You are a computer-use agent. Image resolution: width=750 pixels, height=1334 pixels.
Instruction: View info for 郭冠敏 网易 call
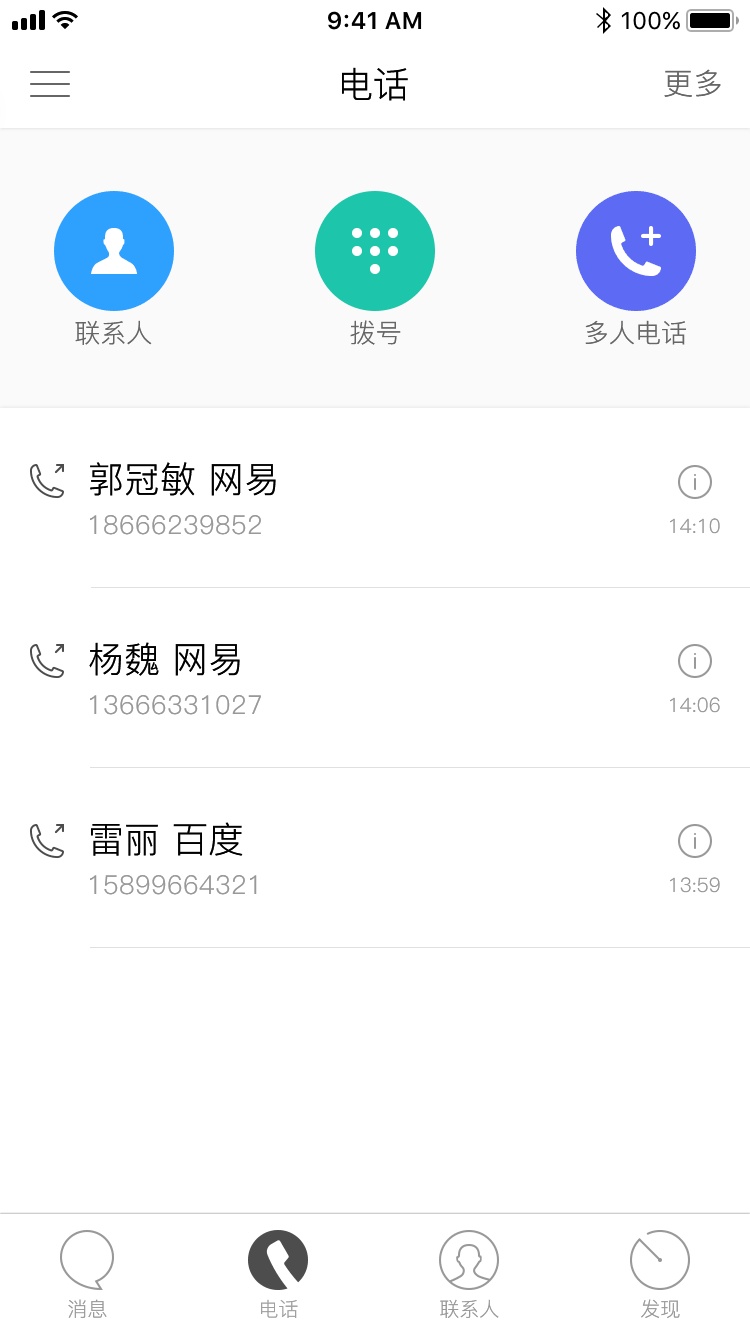click(694, 482)
